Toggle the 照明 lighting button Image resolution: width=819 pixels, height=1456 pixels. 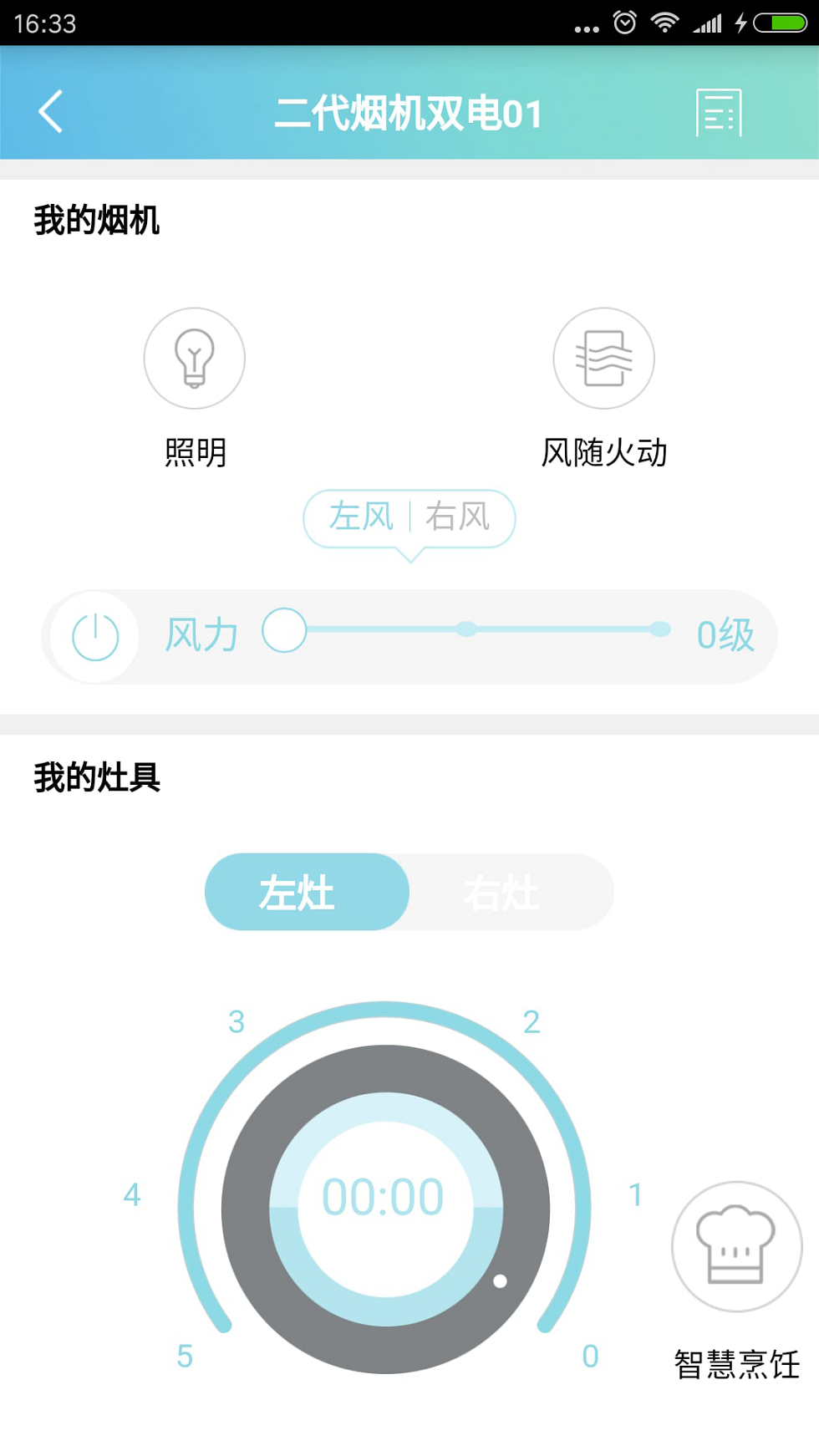coord(195,359)
